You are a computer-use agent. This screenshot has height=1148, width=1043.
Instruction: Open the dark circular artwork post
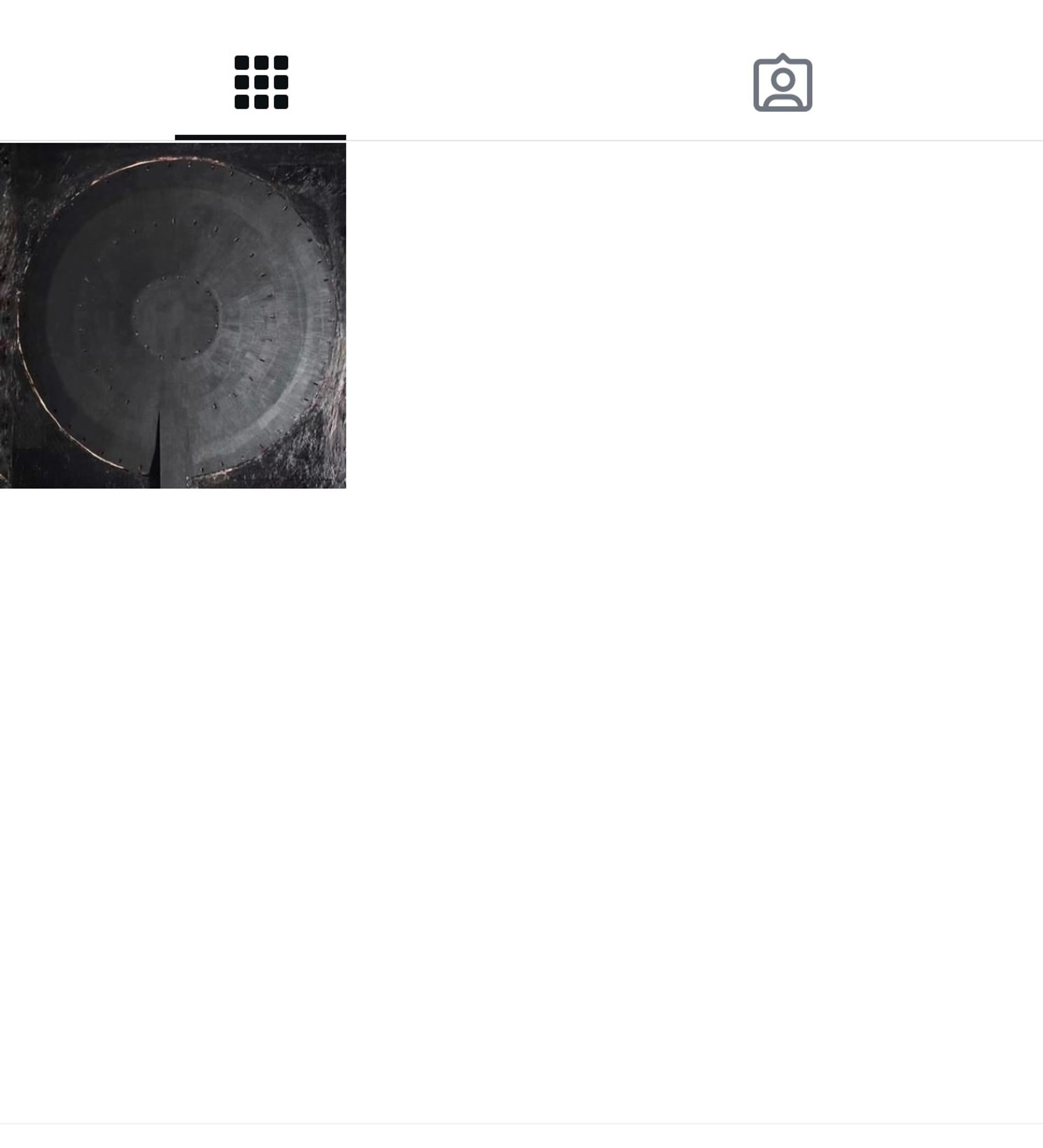point(172,316)
